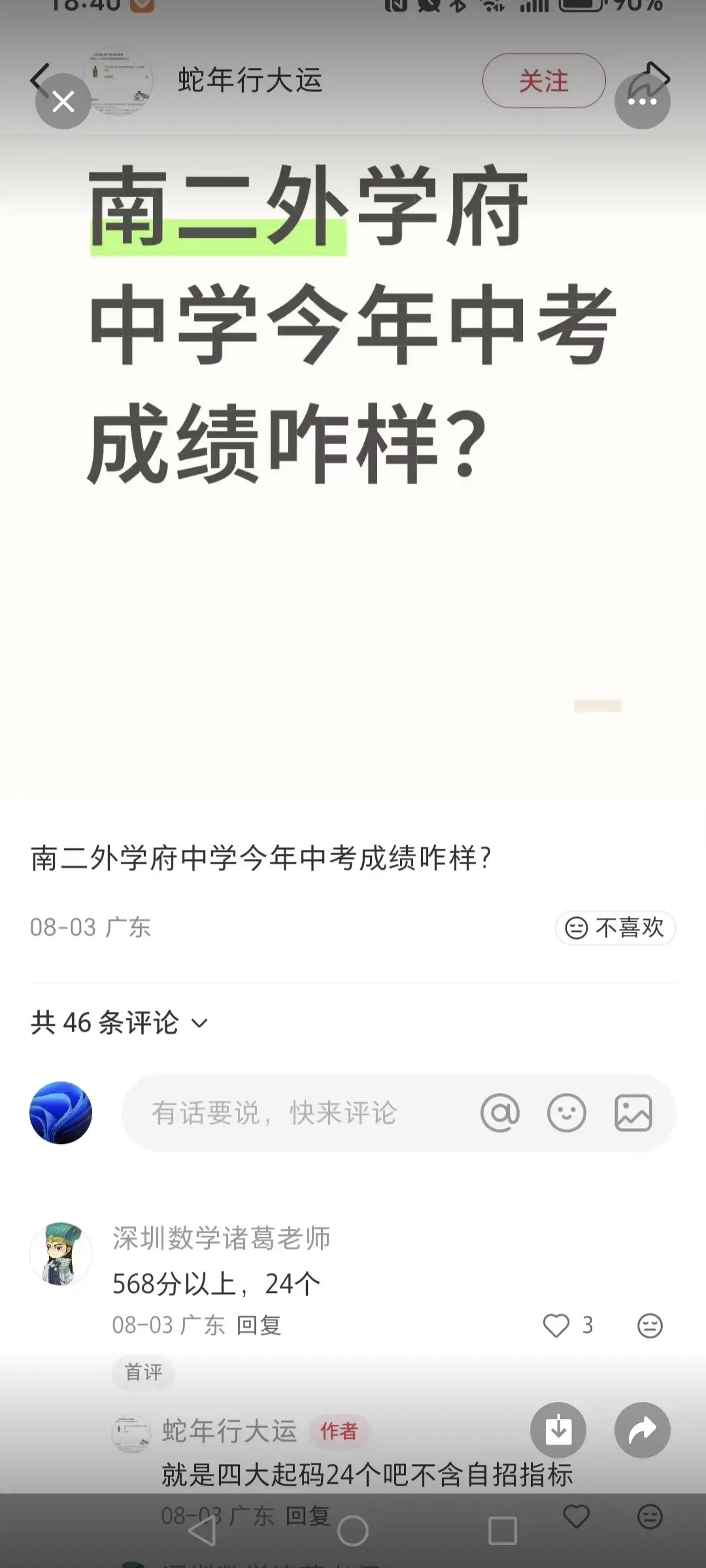Open the post author's avatar in header
This screenshot has width=706, height=1568.
point(118,81)
